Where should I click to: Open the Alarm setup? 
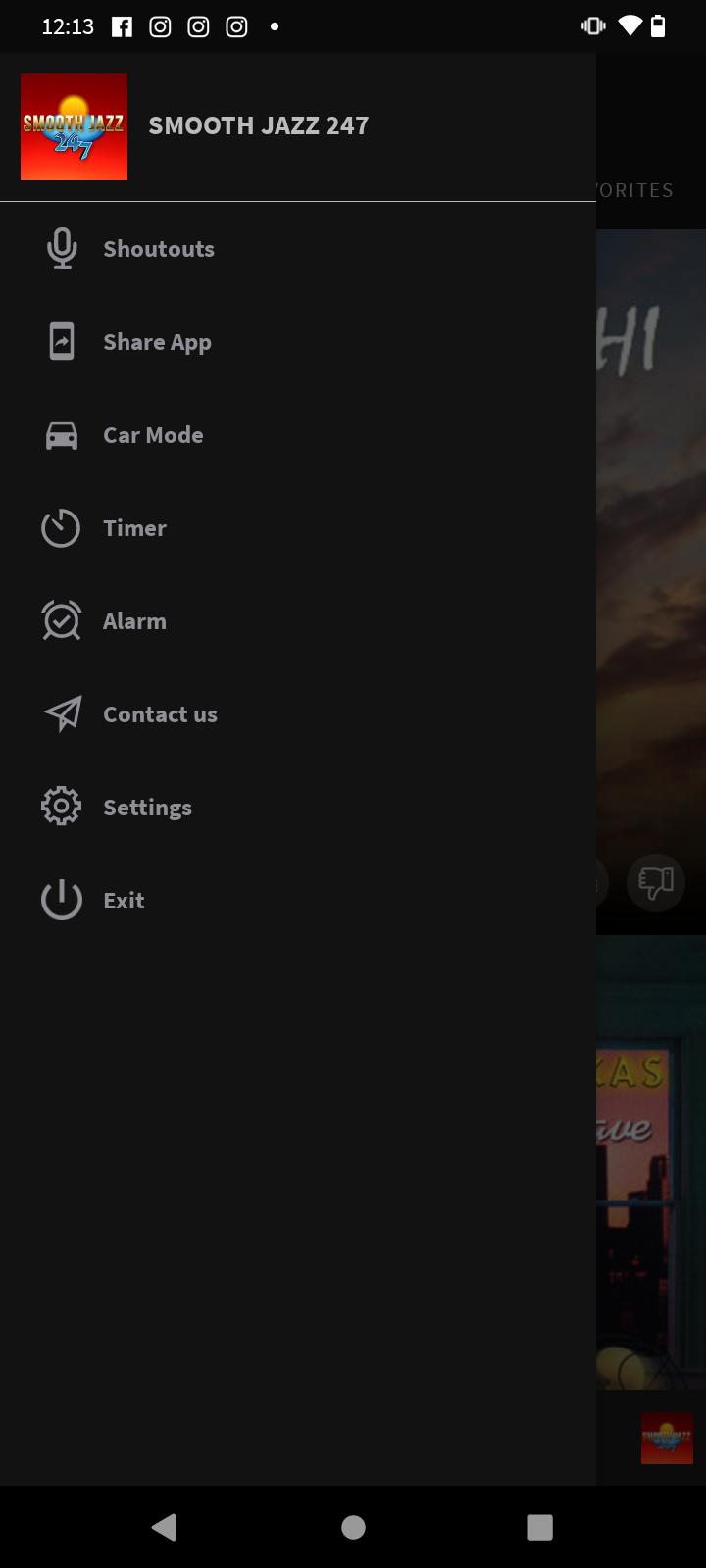click(134, 621)
